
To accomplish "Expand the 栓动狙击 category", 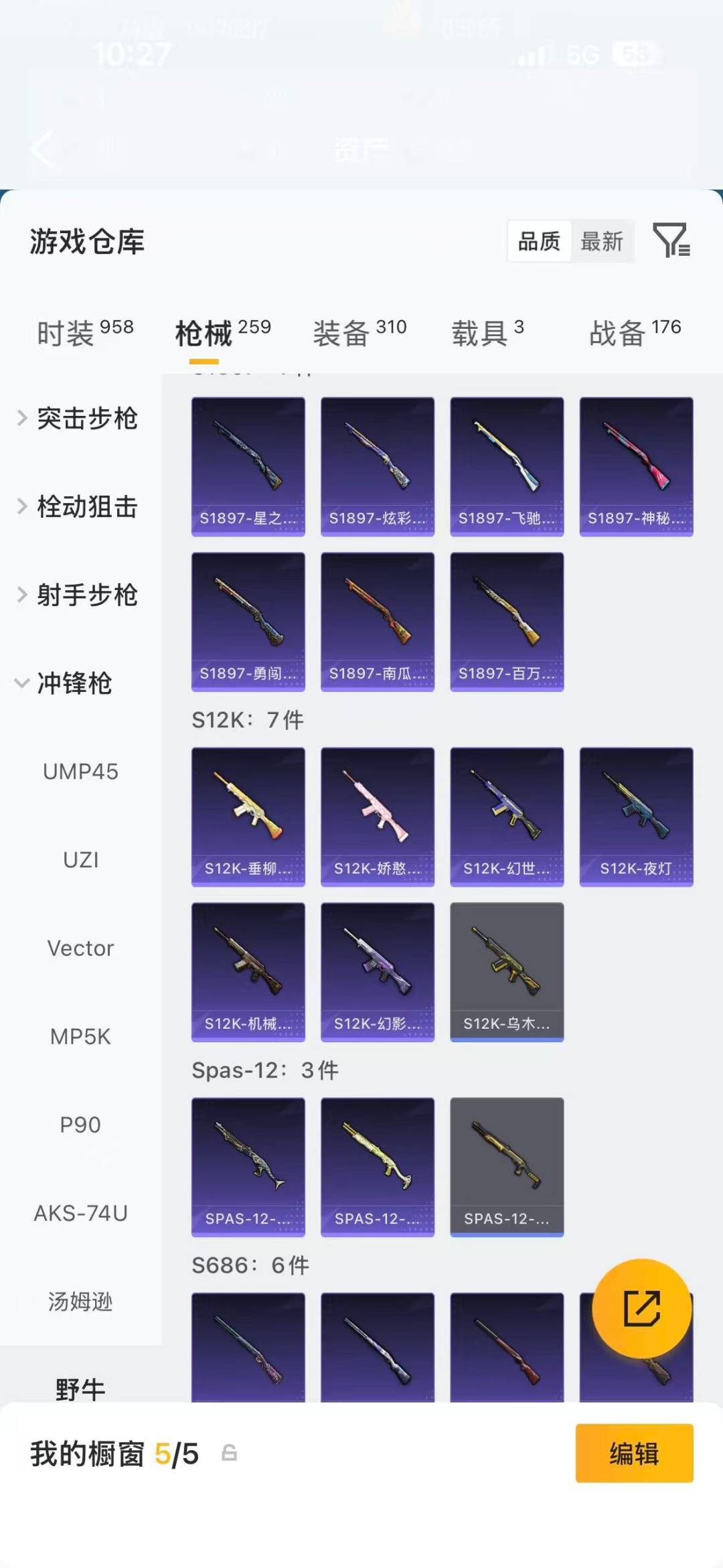I will (84, 507).
